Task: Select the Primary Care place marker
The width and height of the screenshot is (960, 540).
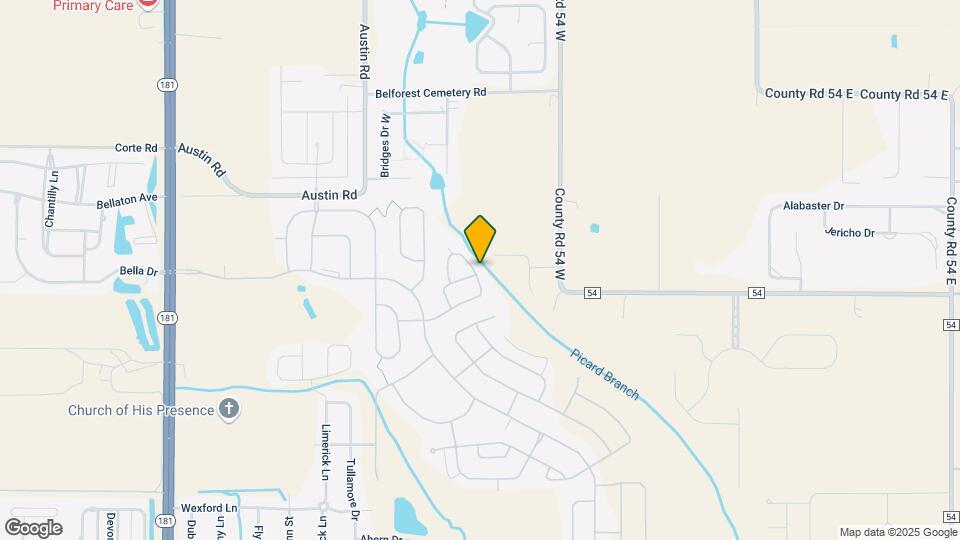Action: [147, 3]
